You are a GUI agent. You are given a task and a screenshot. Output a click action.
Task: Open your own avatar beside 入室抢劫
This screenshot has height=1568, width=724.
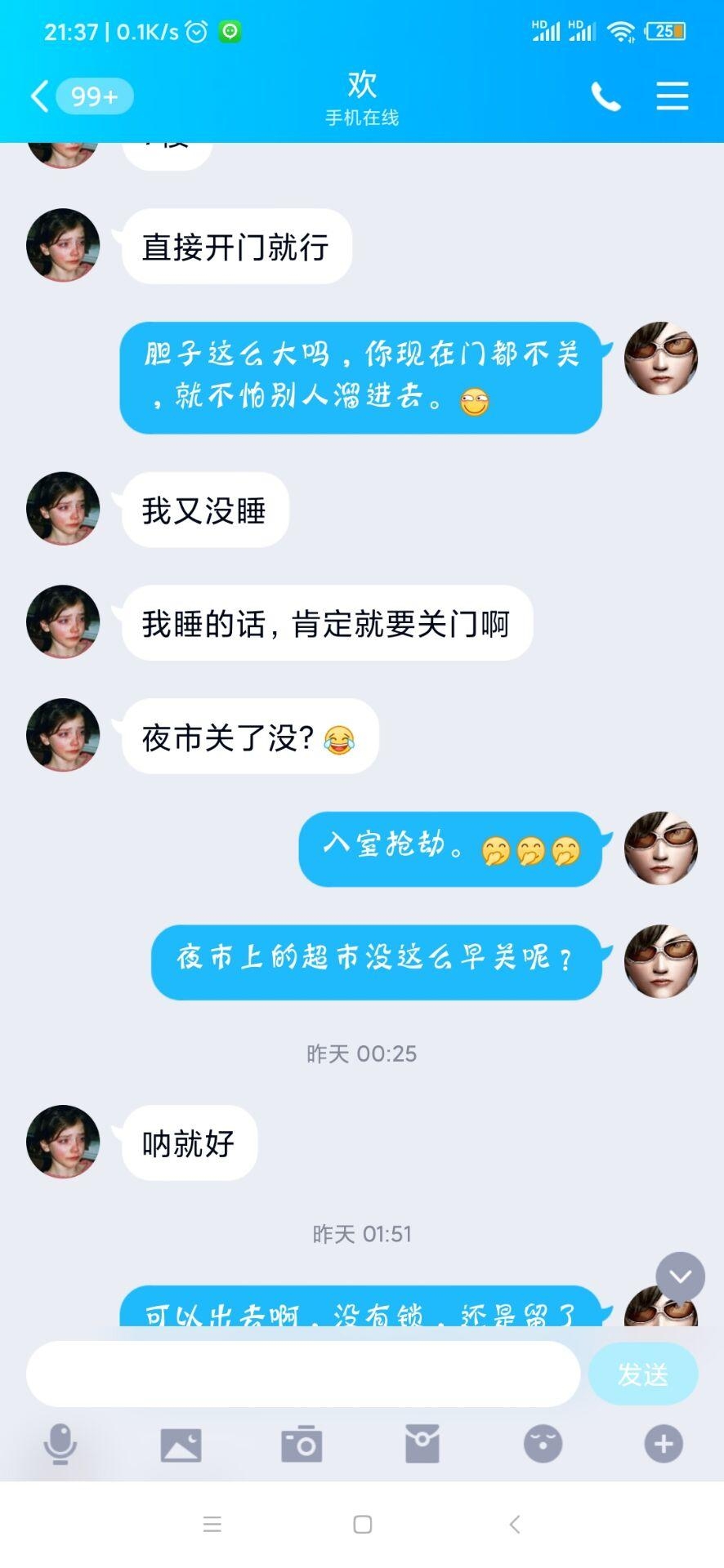[x=660, y=849]
